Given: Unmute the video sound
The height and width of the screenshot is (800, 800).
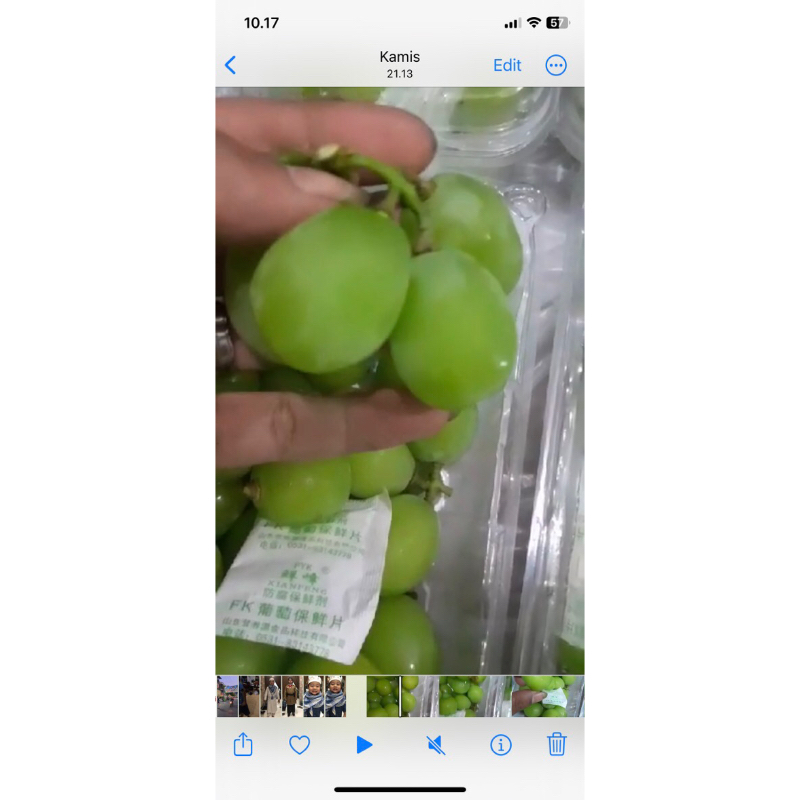Looking at the screenshot, I should click(435, 744).
